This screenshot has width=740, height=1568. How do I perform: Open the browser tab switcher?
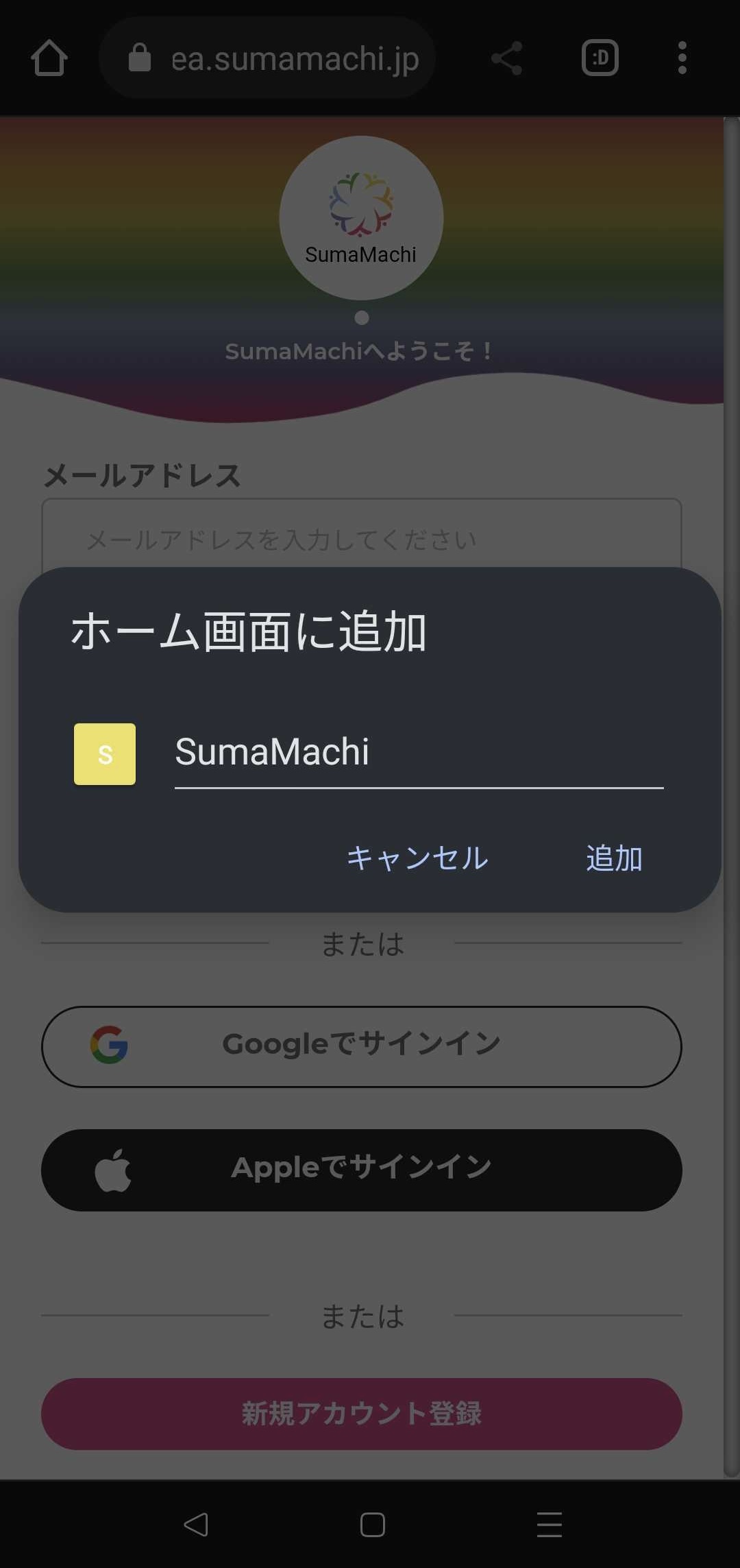600,58
